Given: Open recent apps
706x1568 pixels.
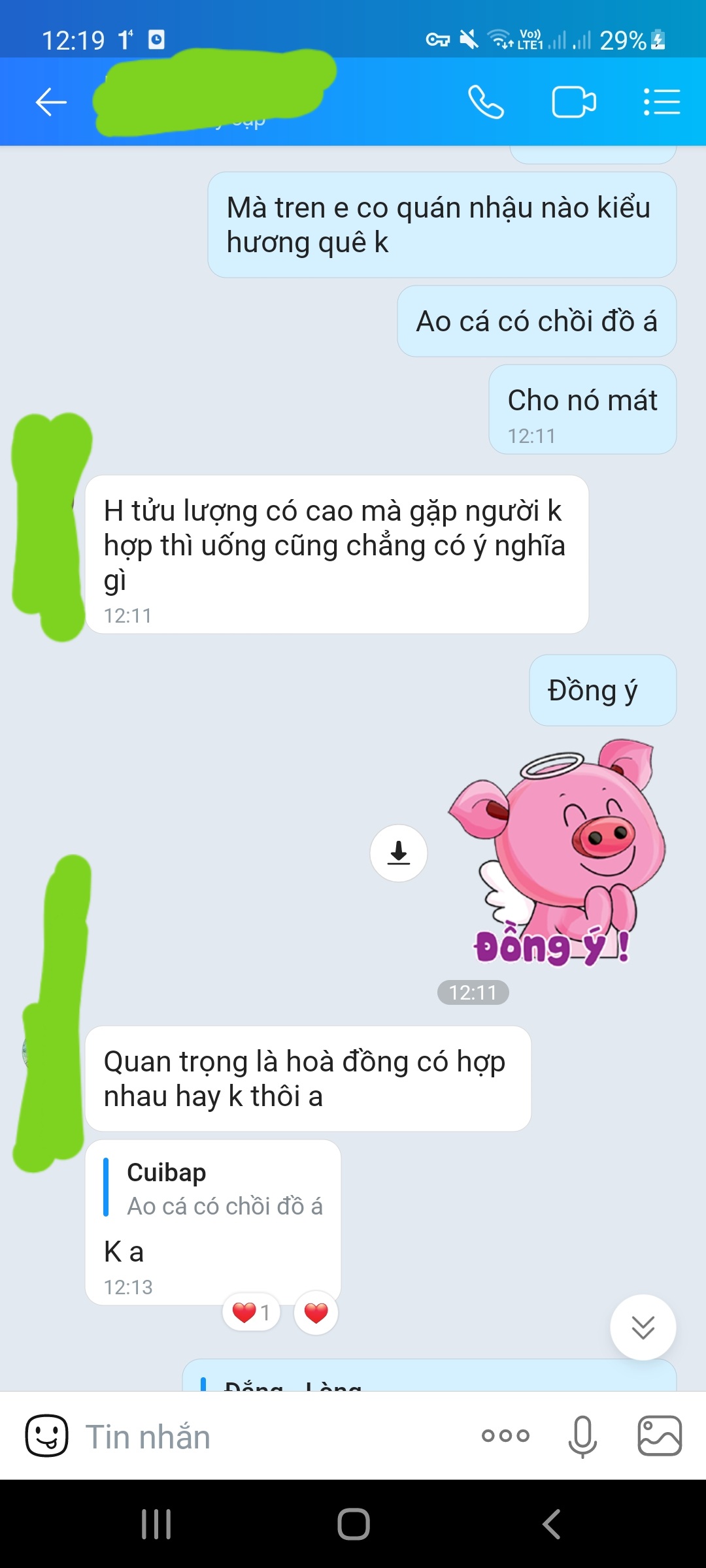Looking at the screenshot, I should pyautogui.click(x=156, y=1524).
